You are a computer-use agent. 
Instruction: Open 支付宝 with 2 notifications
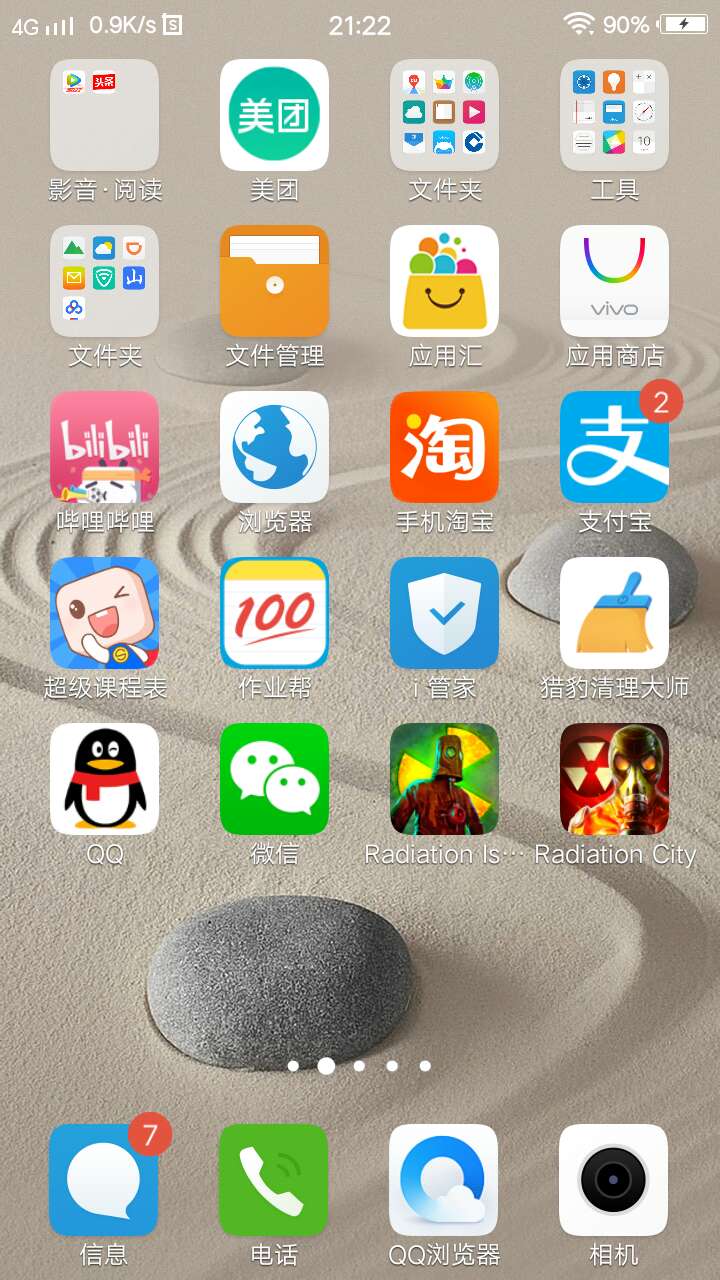pyautogui.click(x=614, y=447)
